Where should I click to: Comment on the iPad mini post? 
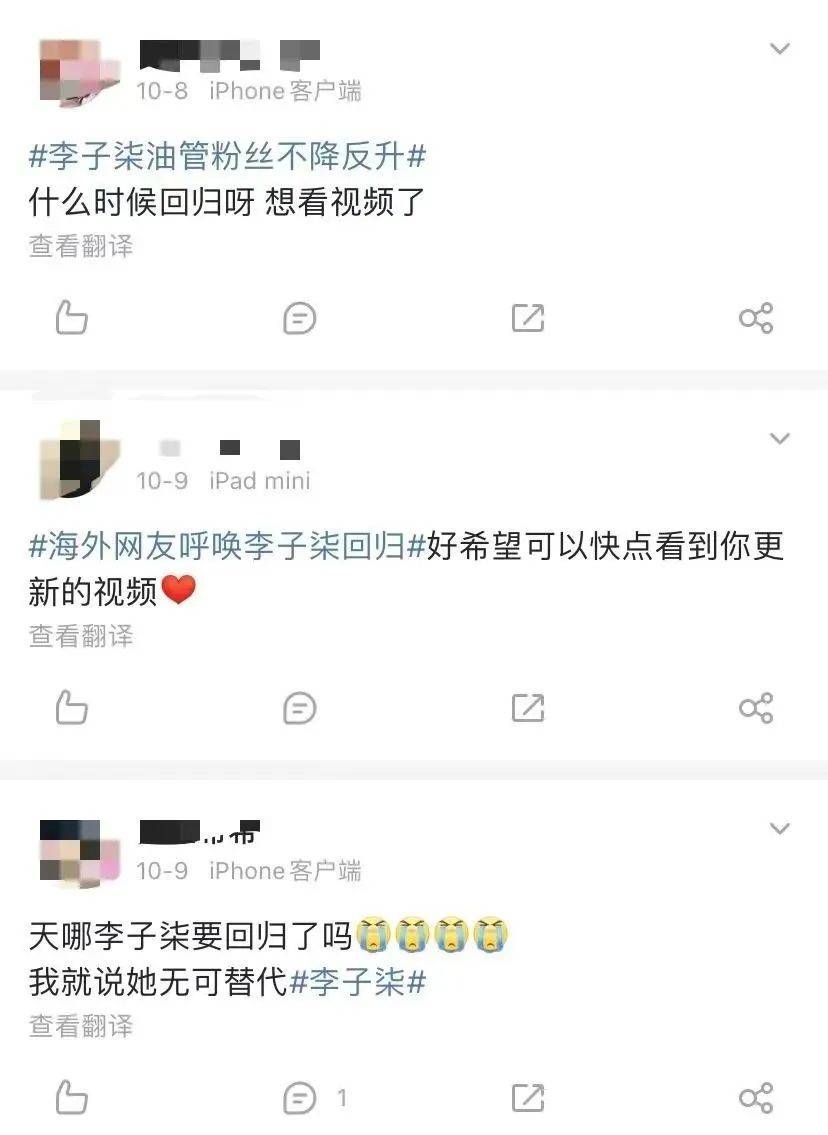coord(299,709)
